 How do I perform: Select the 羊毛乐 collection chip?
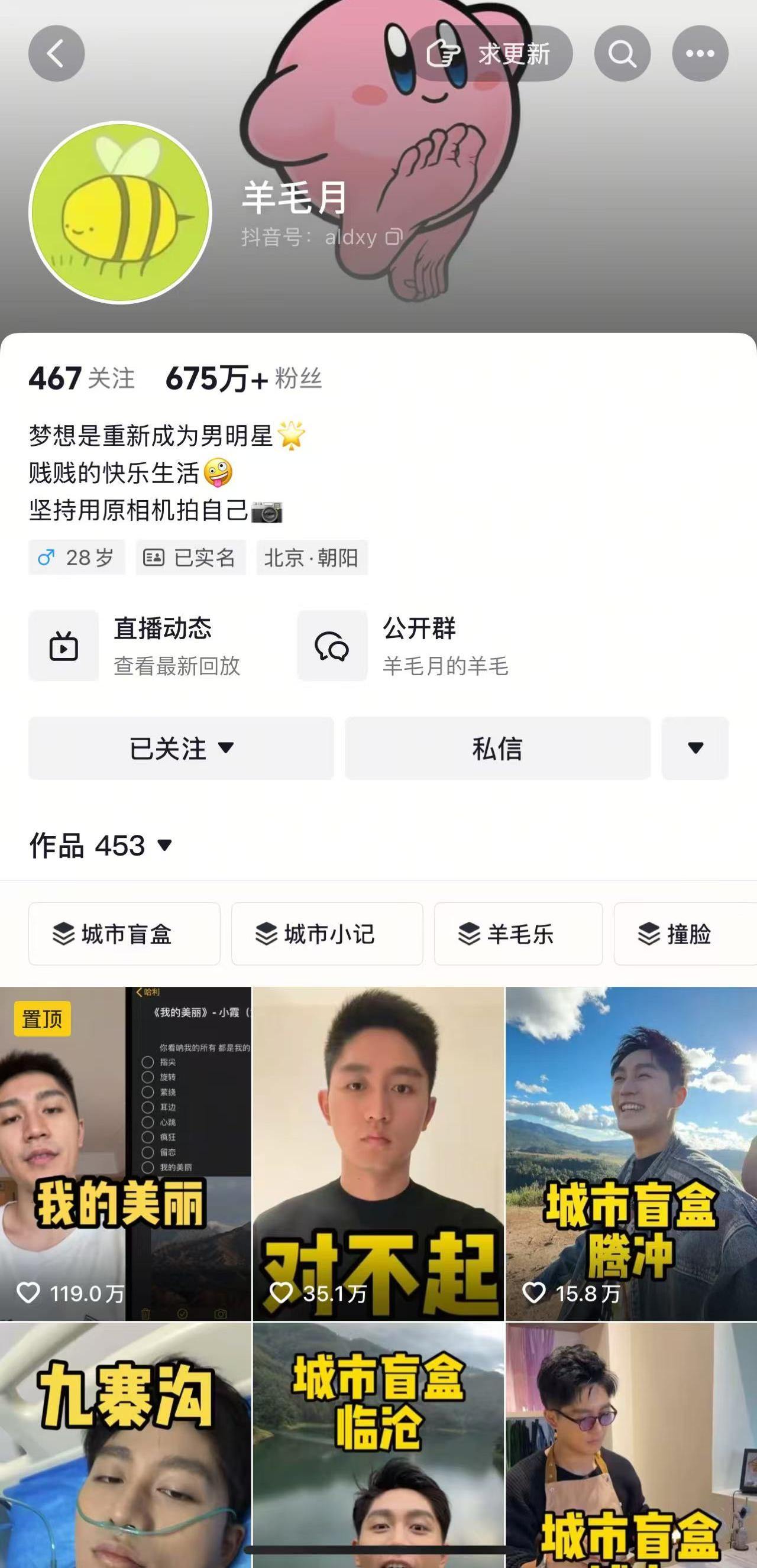[518, 934]
